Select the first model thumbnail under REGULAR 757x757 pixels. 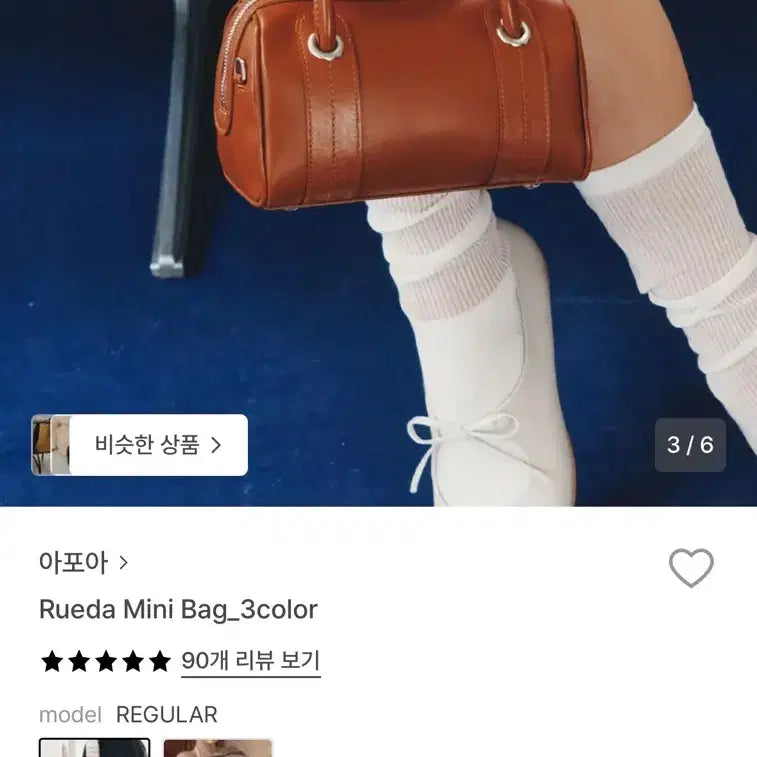95,747
